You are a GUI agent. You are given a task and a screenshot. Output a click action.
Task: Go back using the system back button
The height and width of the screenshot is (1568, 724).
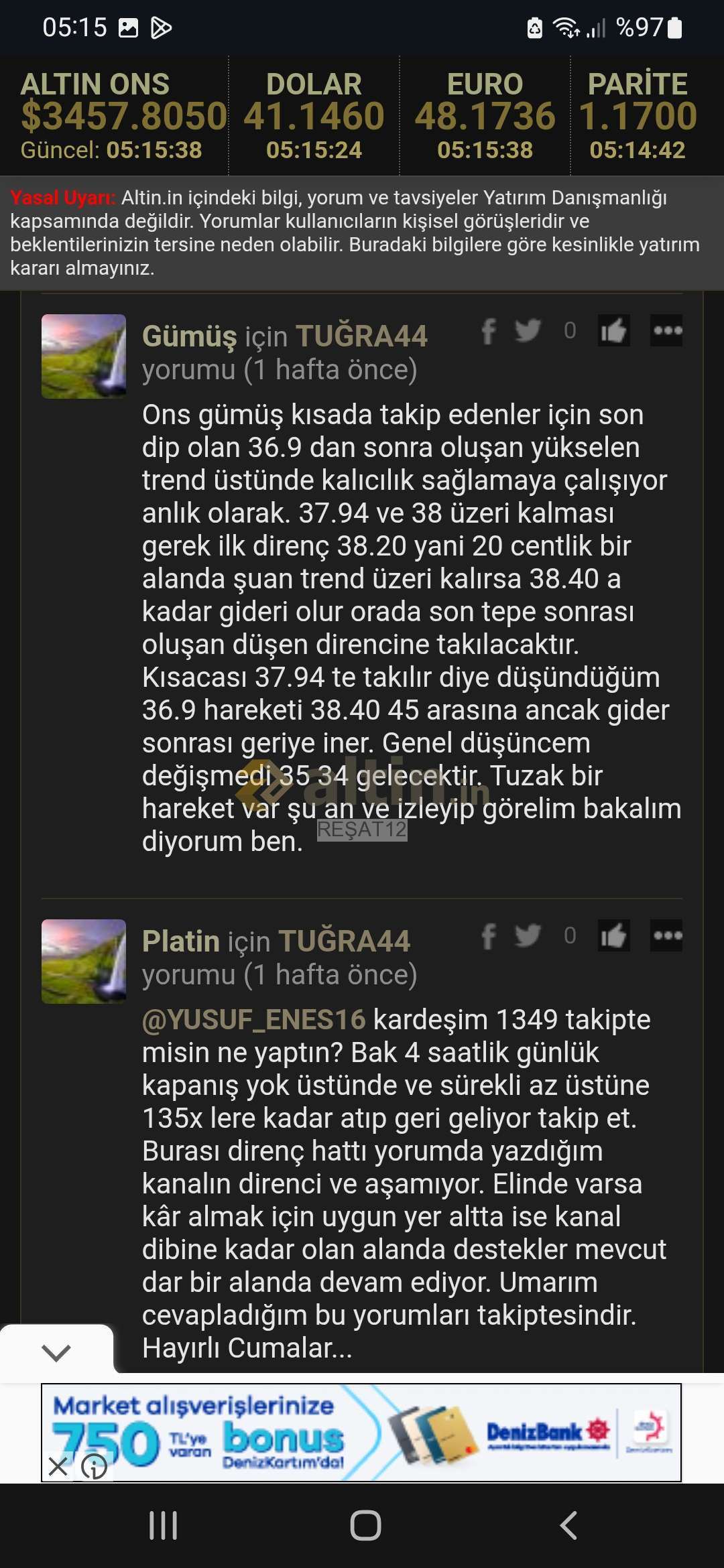[x=568, y=1526]
